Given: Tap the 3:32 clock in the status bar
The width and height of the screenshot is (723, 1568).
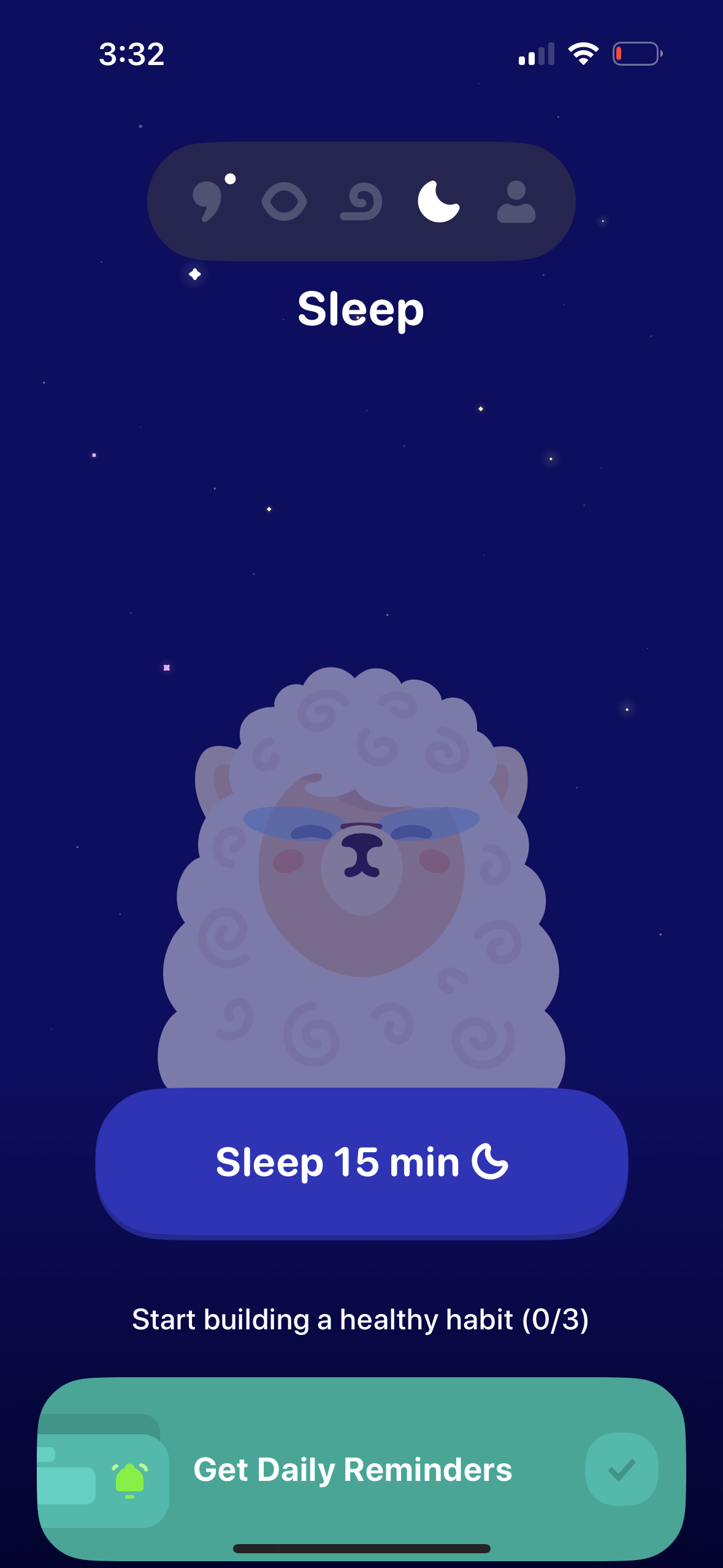Looking at the screenshot, I should tap(132, 53).
